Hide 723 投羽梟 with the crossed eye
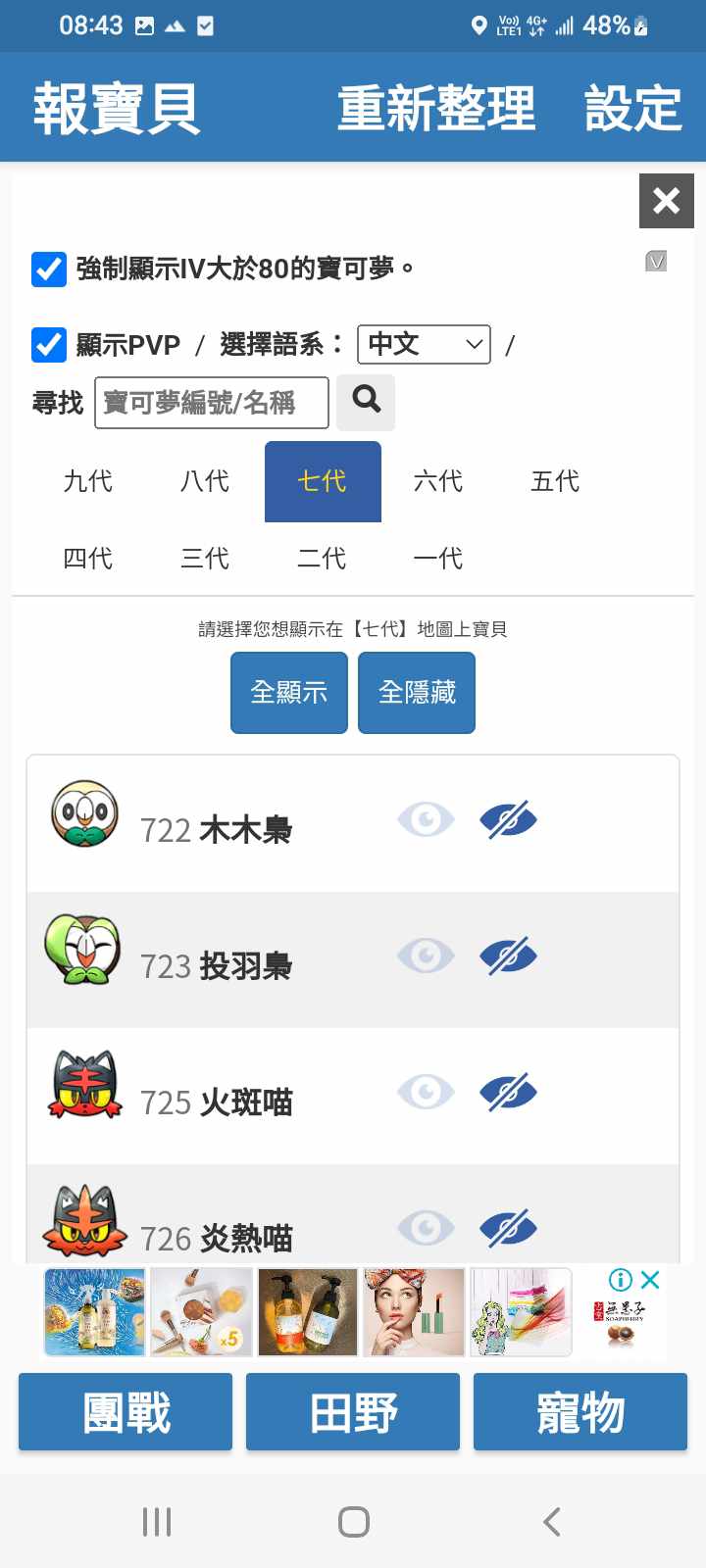This screenshot has height=1568, width=706. [x=508, y=955]
